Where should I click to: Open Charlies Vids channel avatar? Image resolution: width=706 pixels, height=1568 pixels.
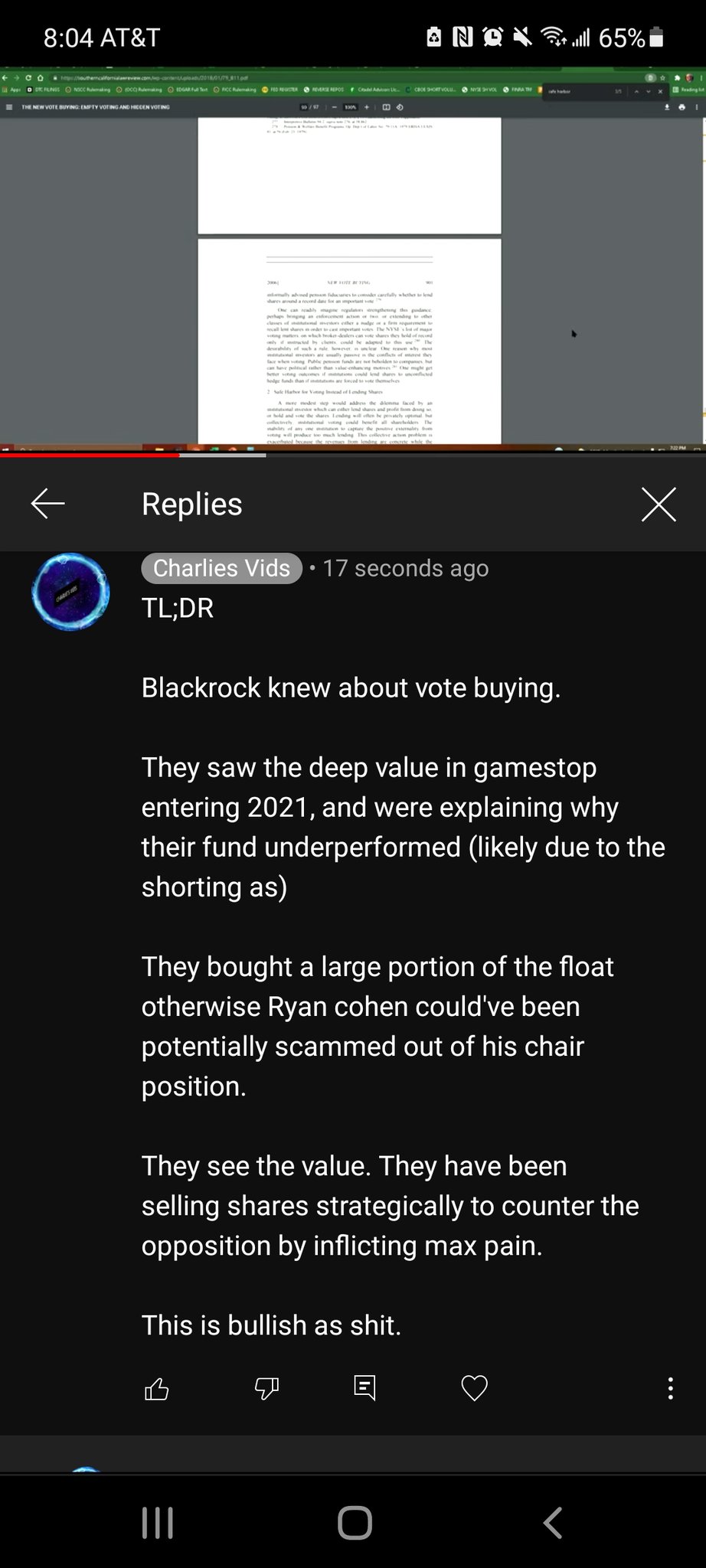coord(70,593)
